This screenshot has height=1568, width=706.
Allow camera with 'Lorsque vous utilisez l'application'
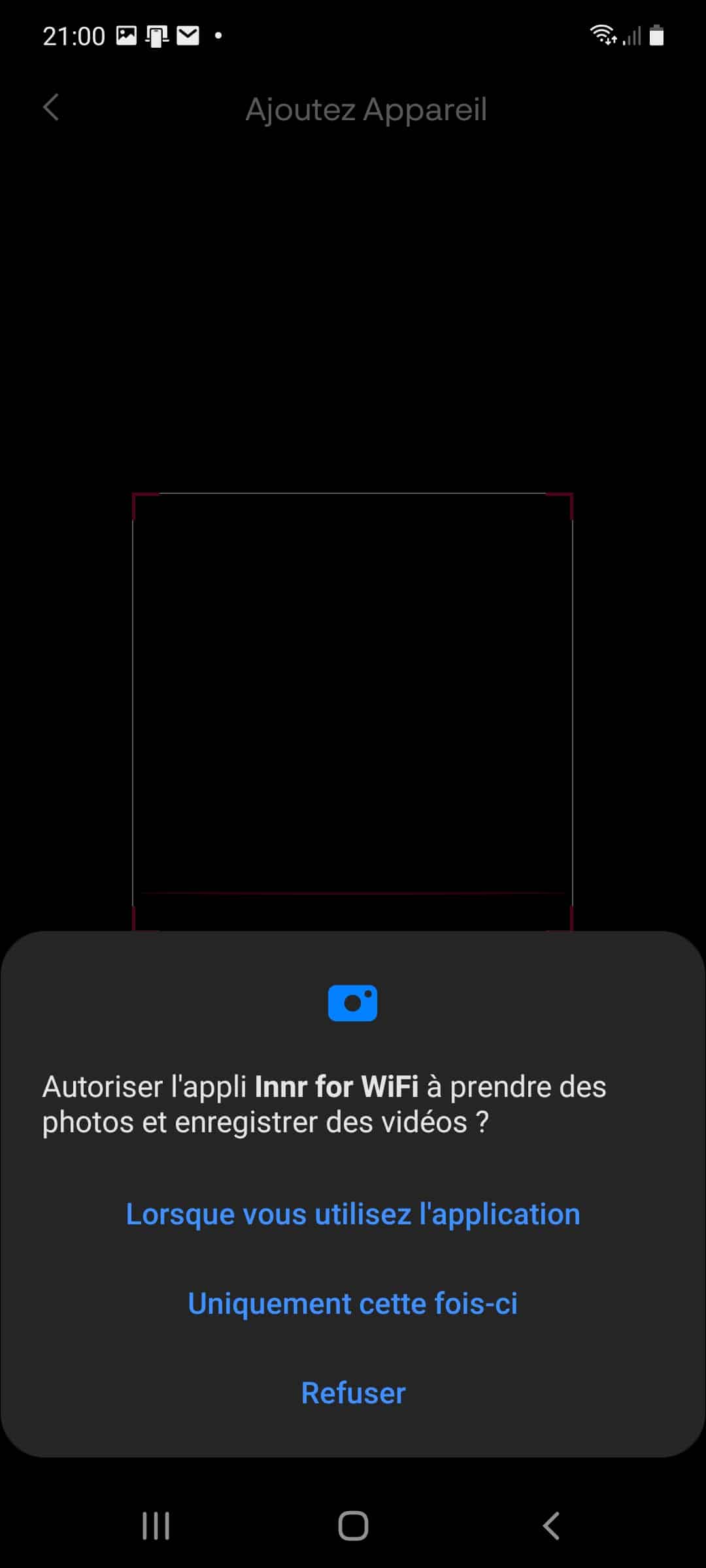coord(353,1215)
